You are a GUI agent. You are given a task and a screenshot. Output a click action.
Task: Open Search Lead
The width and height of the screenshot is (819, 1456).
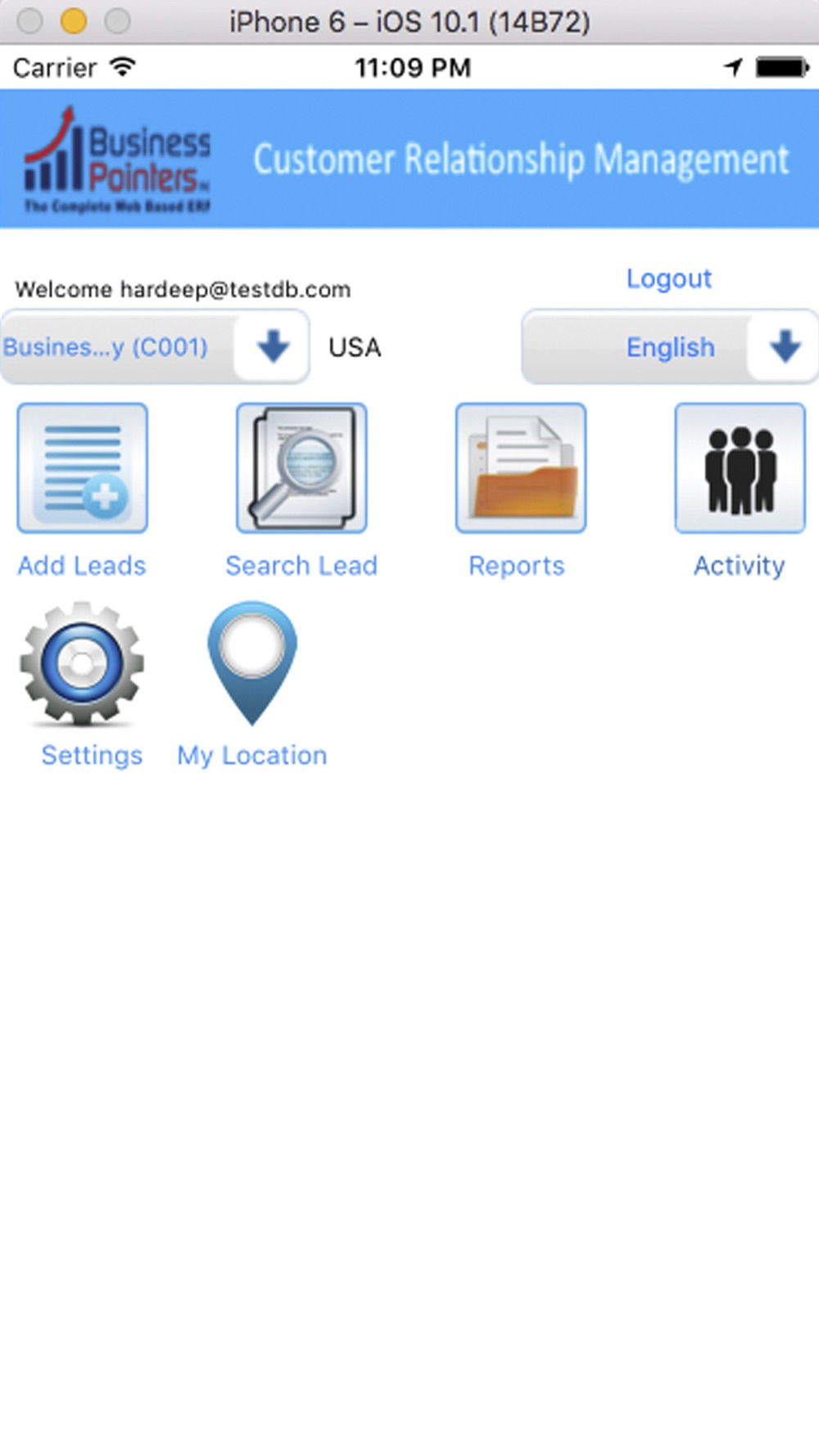(301, 468)
